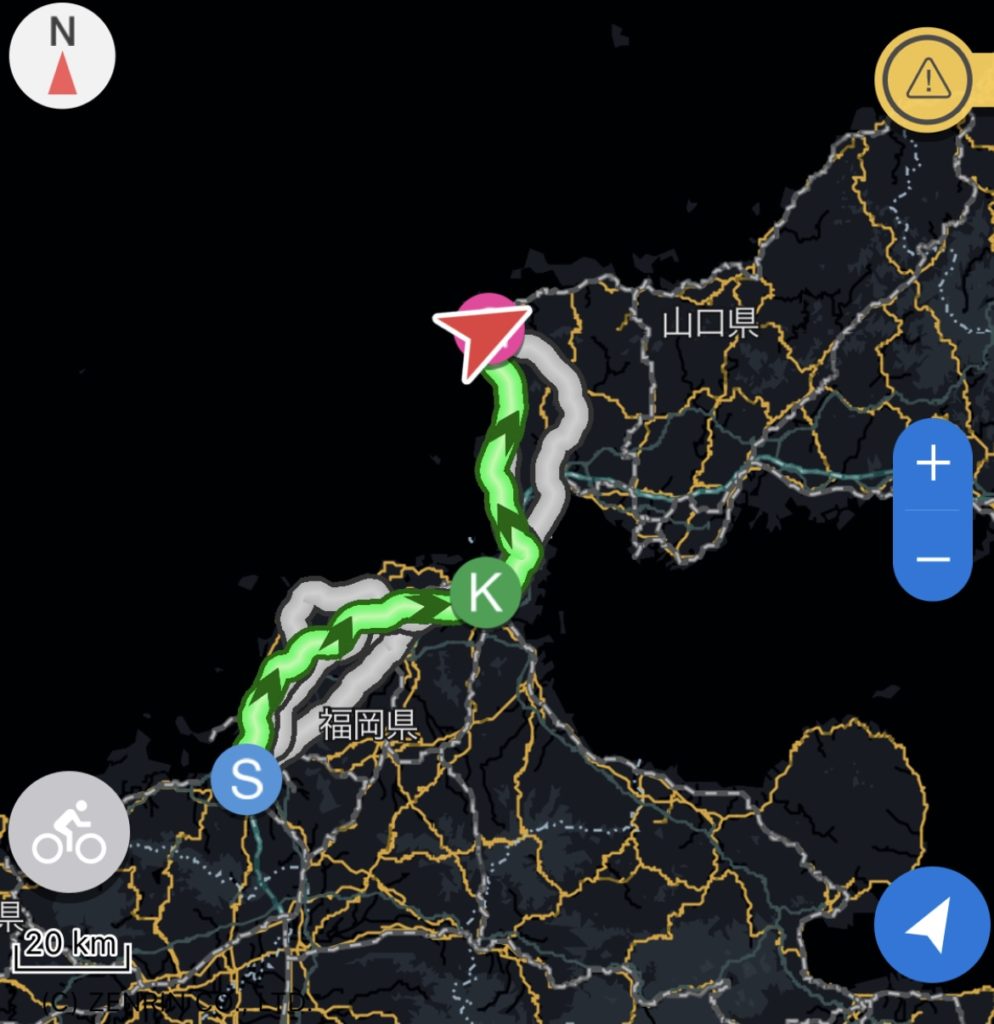Image resolution: width=994 pixels, height=1024 pixels.
Task: Open the yellow warning alert
Action: [926, 78]
